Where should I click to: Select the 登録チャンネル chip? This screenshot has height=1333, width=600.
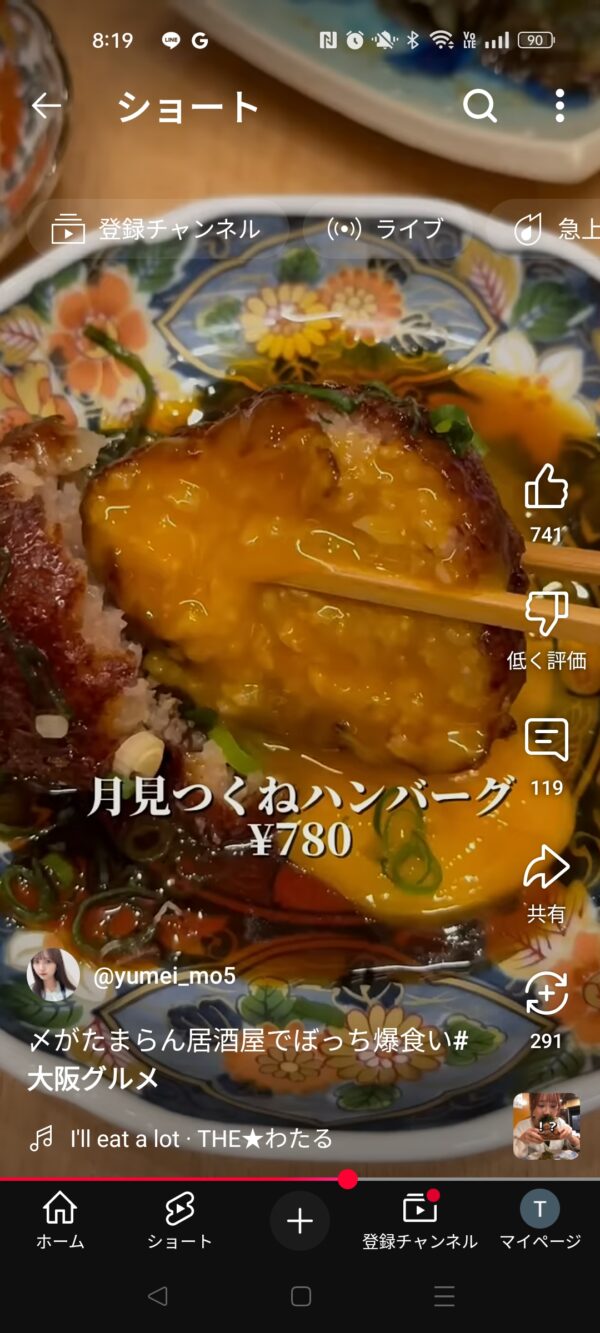click(156, 229)
